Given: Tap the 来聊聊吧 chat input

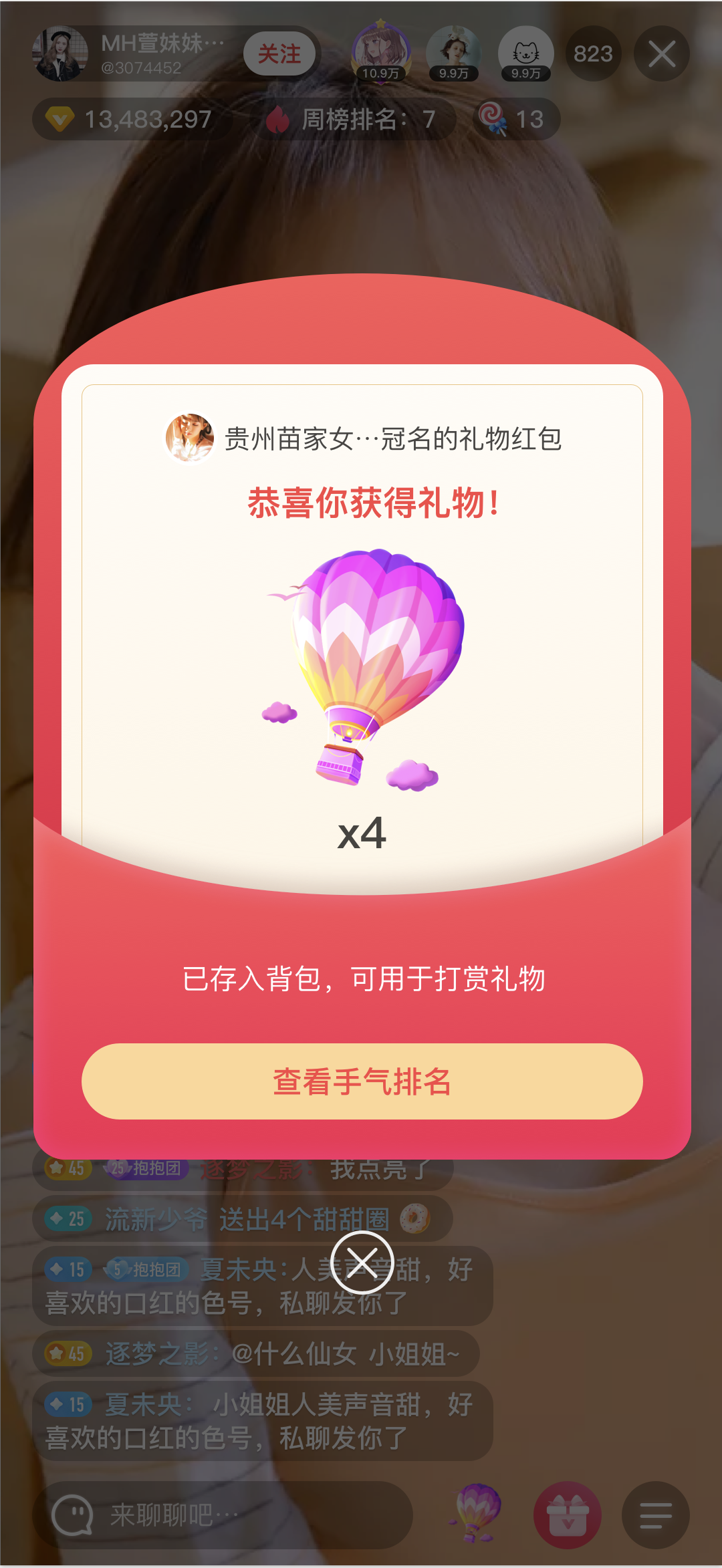Looking at the screenshot, I should pos(221,1515).
